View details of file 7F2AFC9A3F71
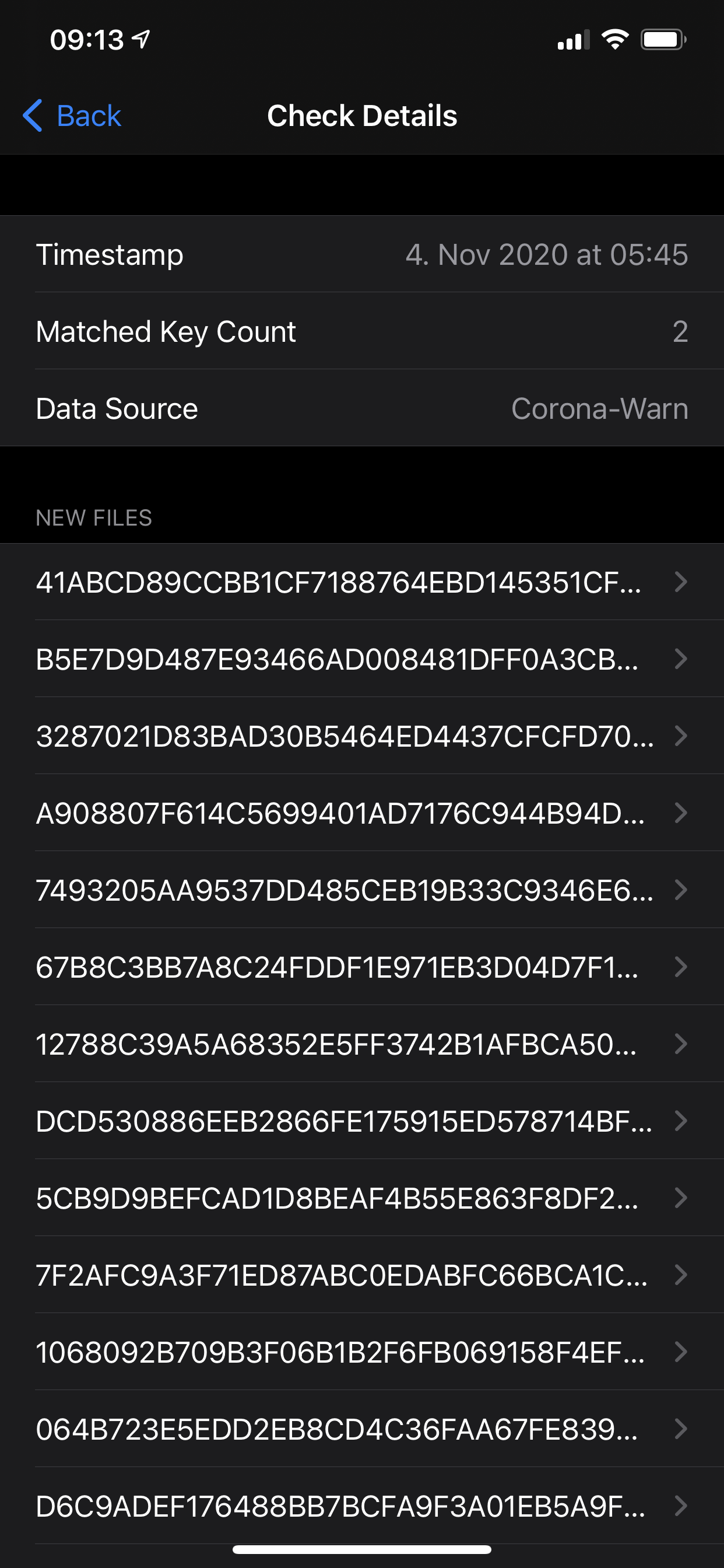The image size is (724, 1568). [x=361, y=1275]
